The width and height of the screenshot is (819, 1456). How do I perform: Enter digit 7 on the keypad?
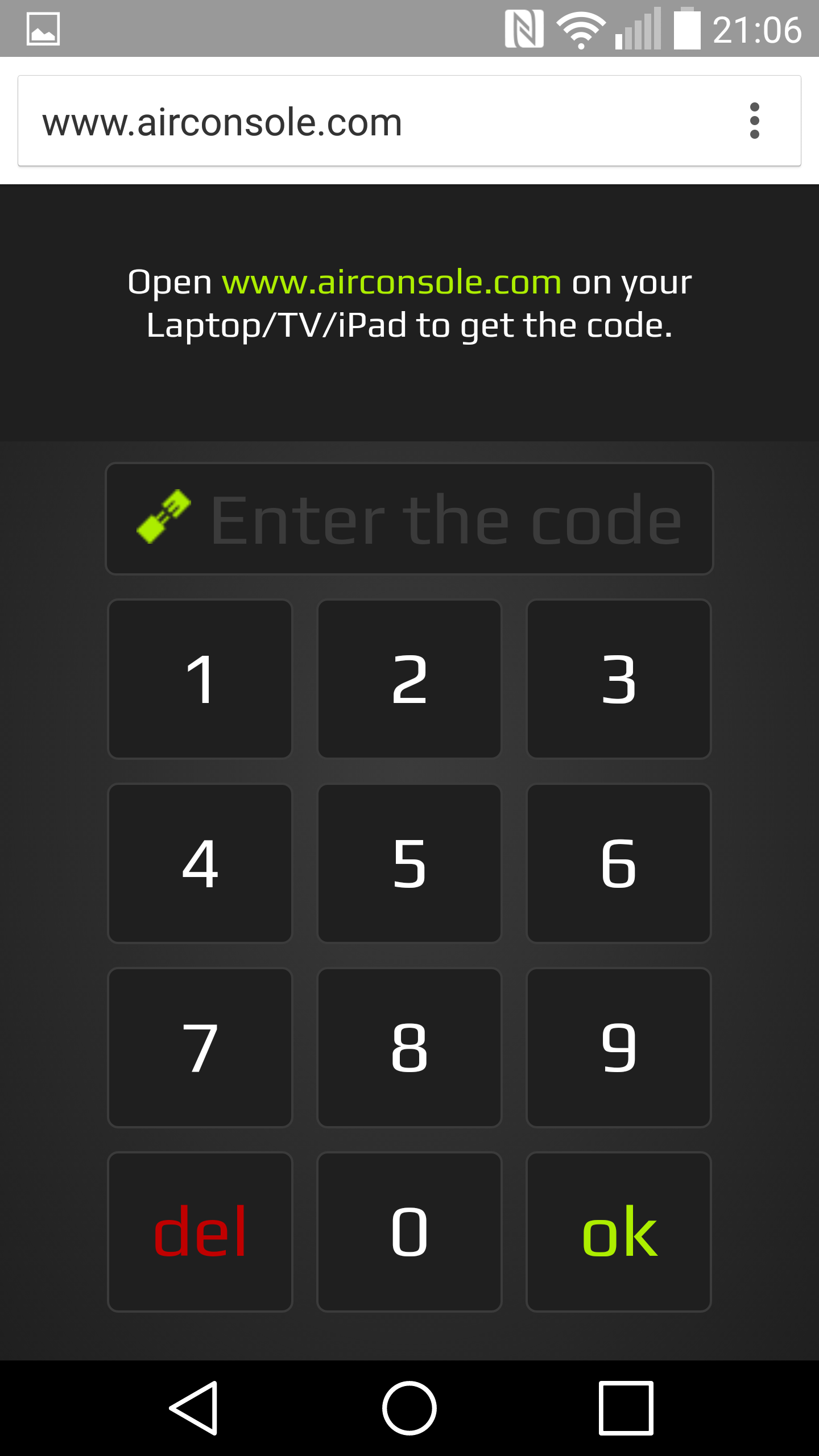[x=200, y=1048]
